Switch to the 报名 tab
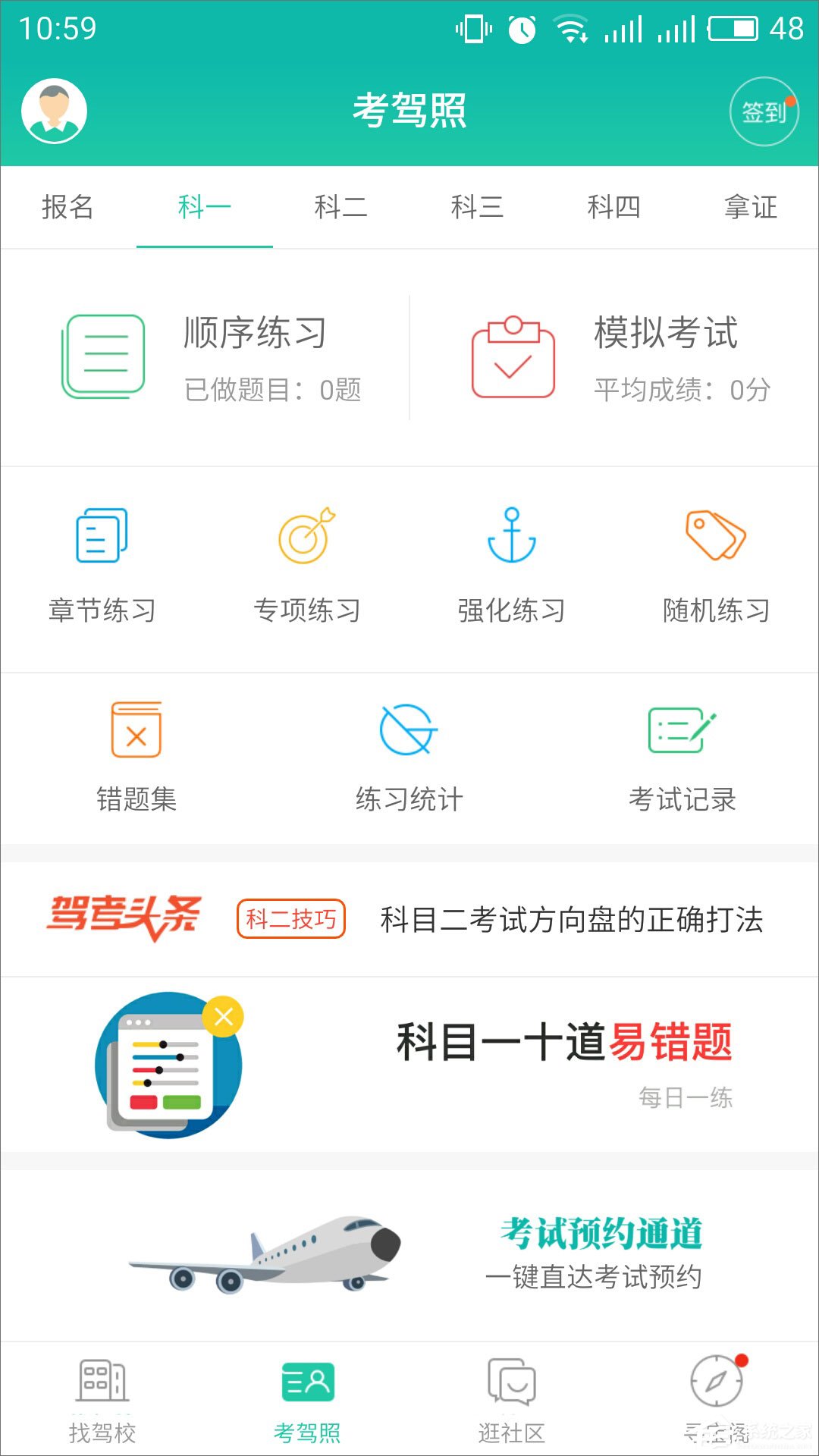The height and width of the screenshot is (1456, 819). (67, 207)
